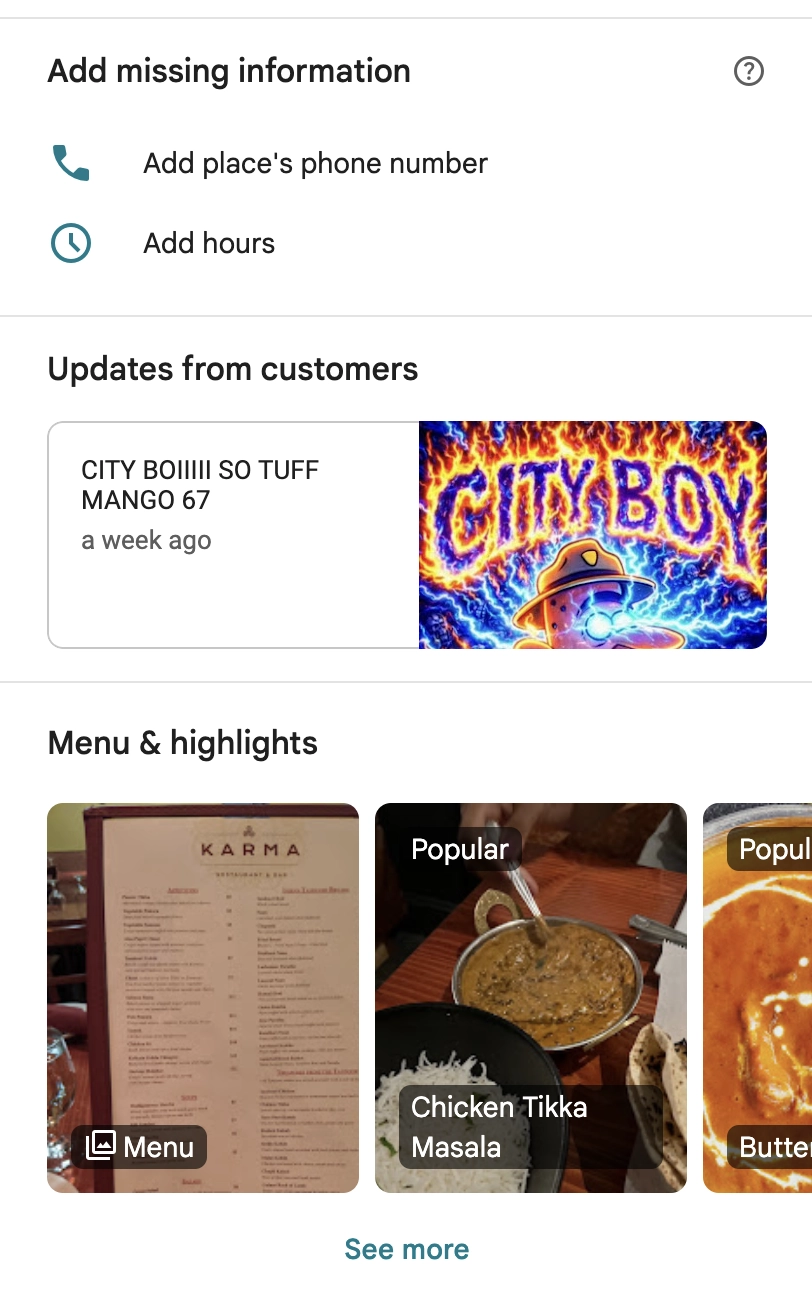This screenshot has height=1300, width=812.
Task: Open the help icon beside Add missing information
Action: [748, 71]
